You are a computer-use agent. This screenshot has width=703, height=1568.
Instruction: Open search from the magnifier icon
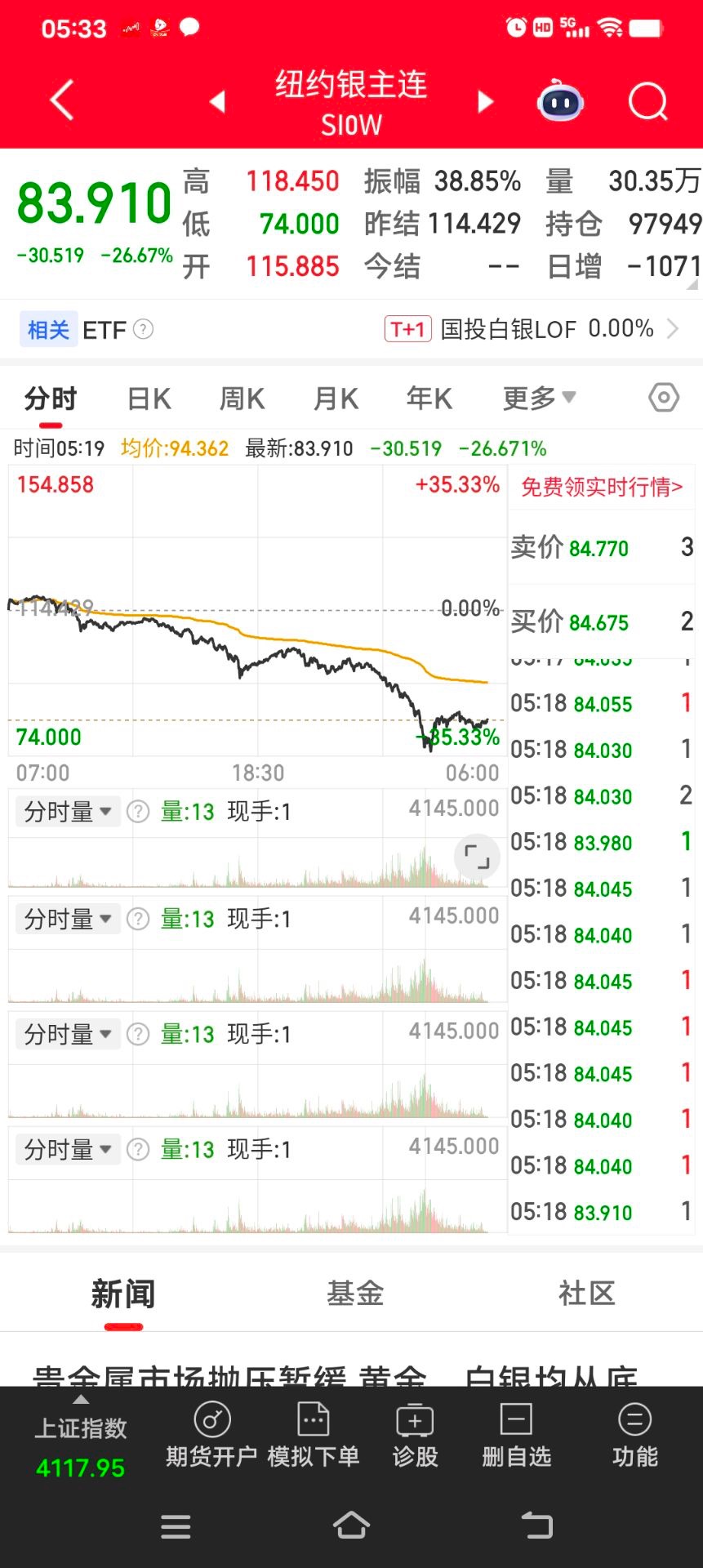tap(647, 101)
